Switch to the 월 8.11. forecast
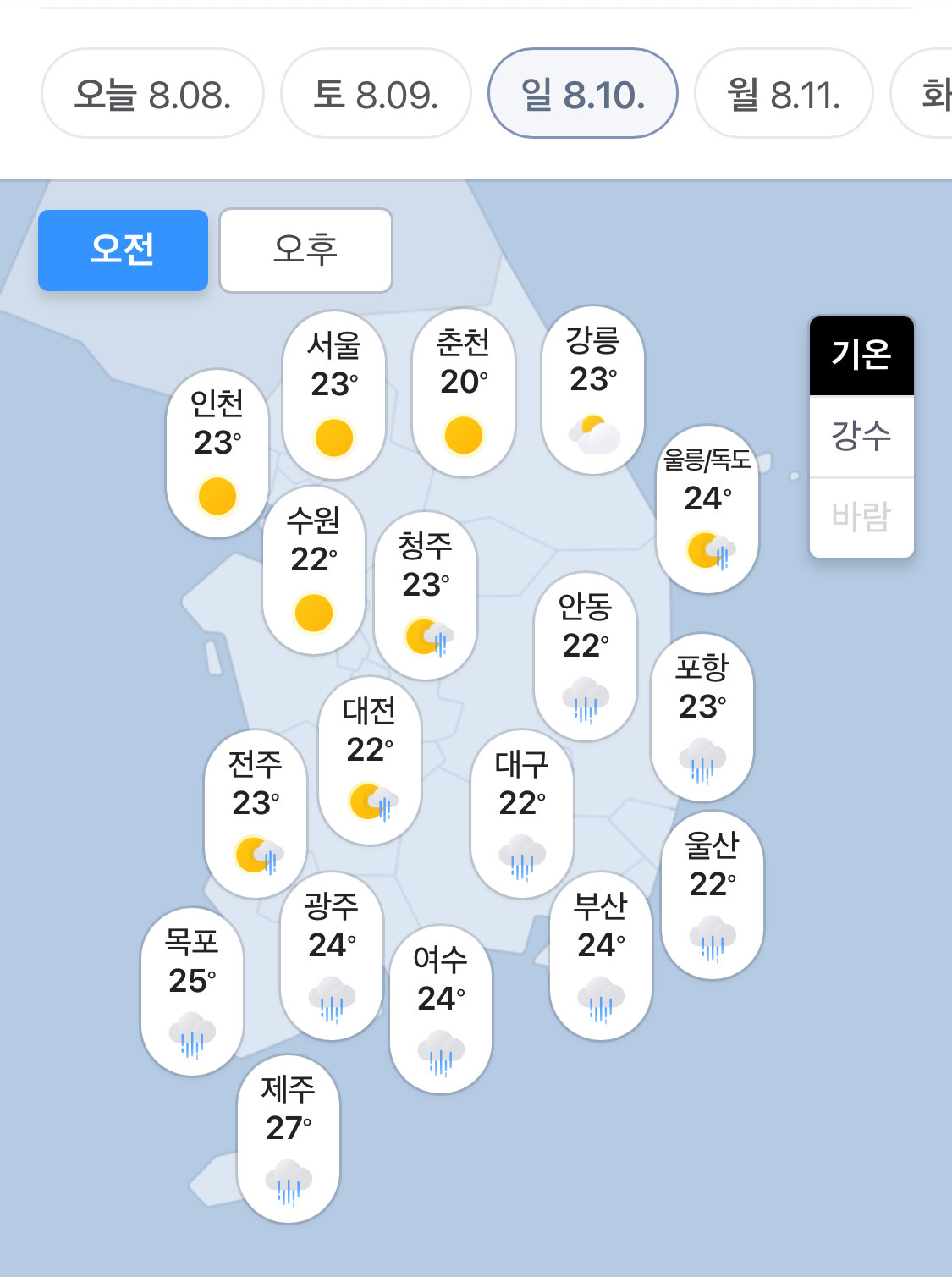Image resolution: width=952 pixels, height=1277 pixels. [x=783, y=94]
